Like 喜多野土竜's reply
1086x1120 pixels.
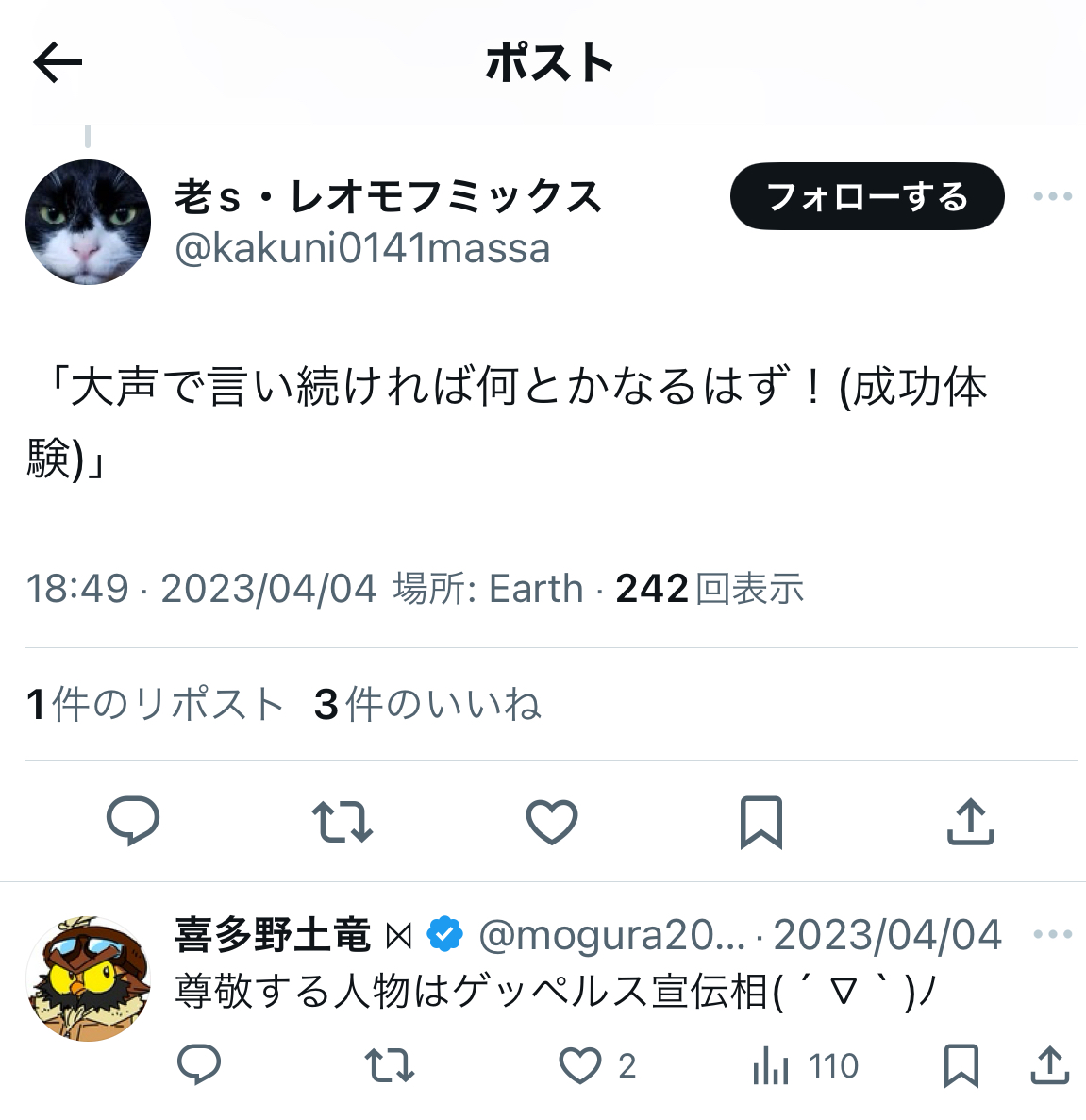click(x=580, y=1065)
